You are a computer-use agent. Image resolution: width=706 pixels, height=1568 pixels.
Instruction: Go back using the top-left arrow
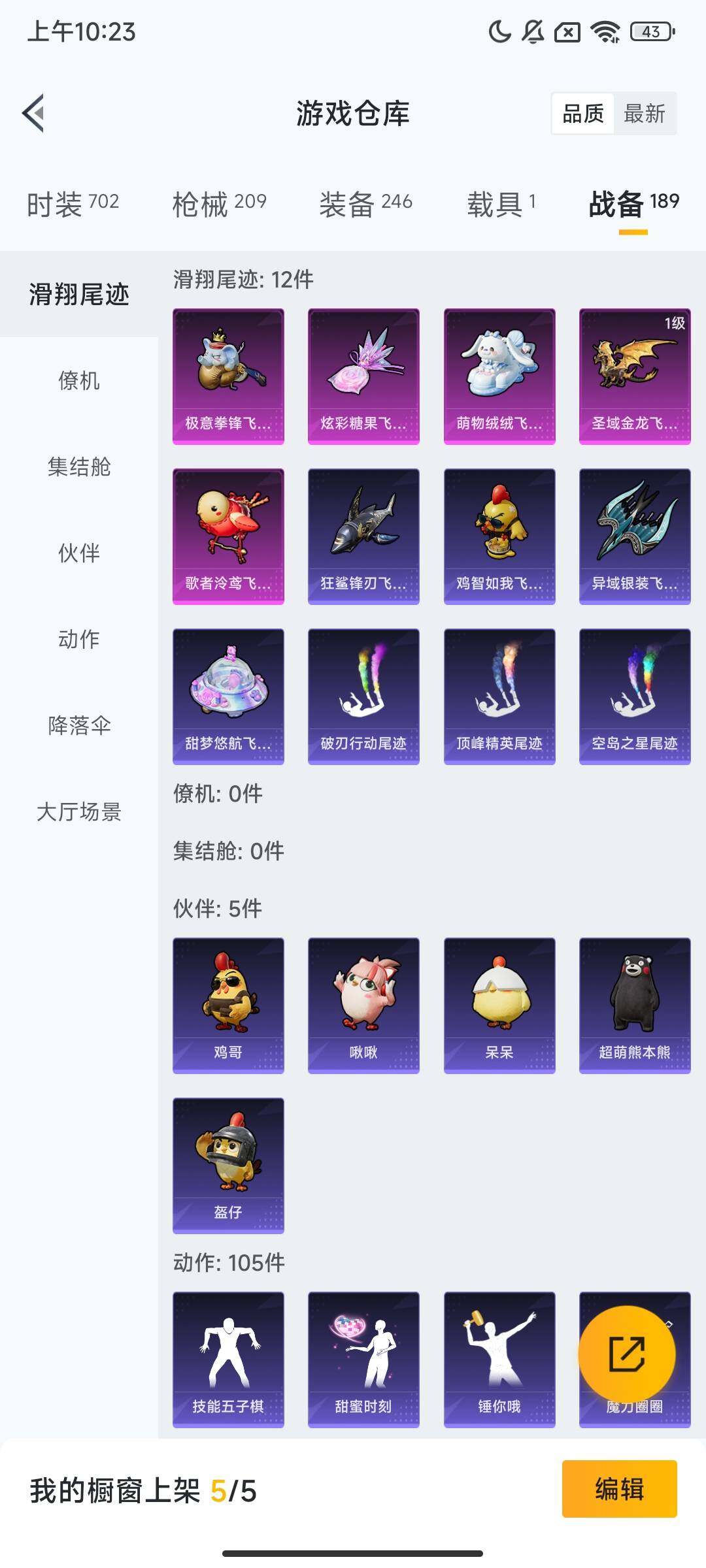point(34,113)
